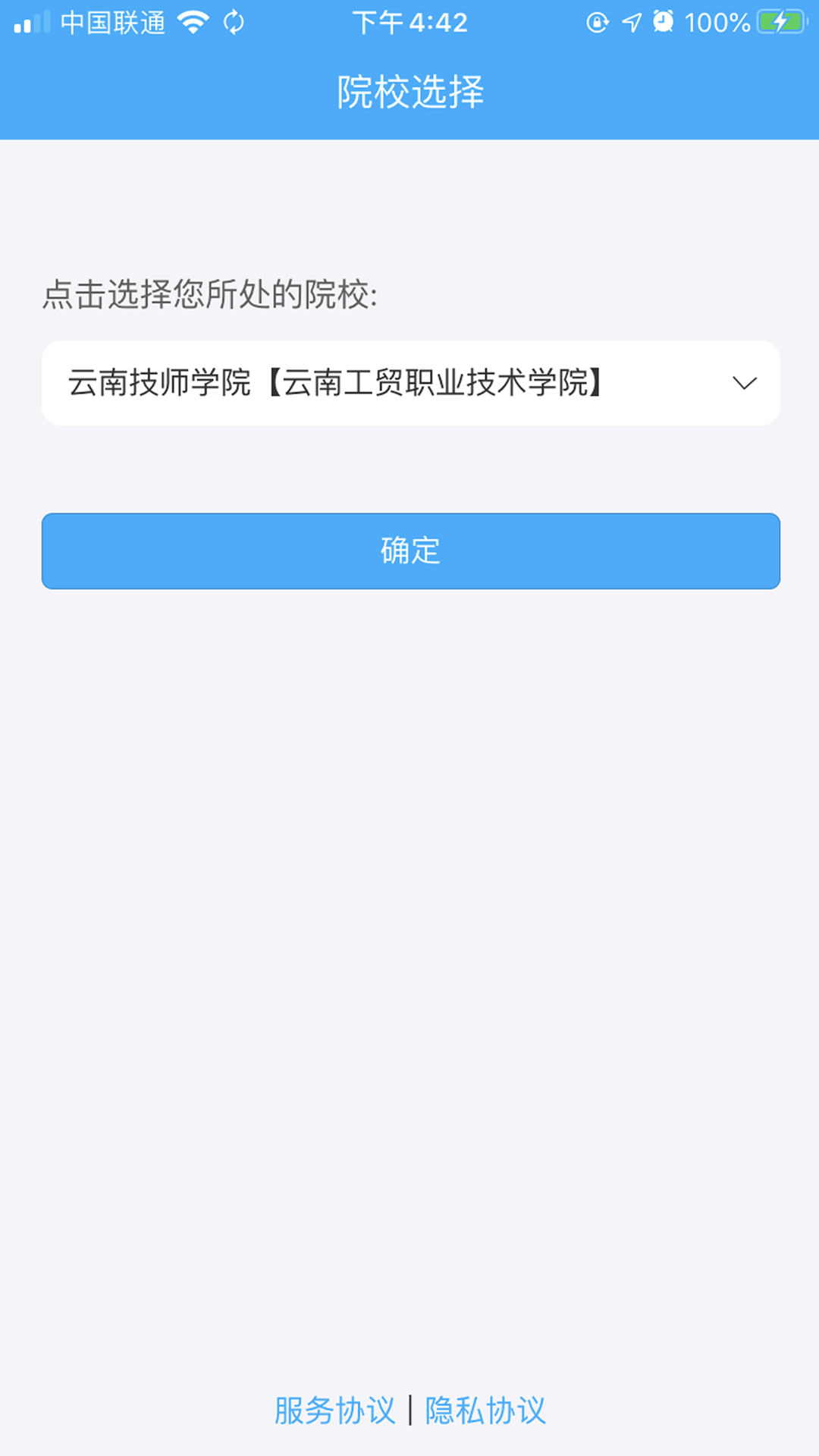
Task: Open the 云南技师学院 school dropdown
Action: click(x=410, y=383)
